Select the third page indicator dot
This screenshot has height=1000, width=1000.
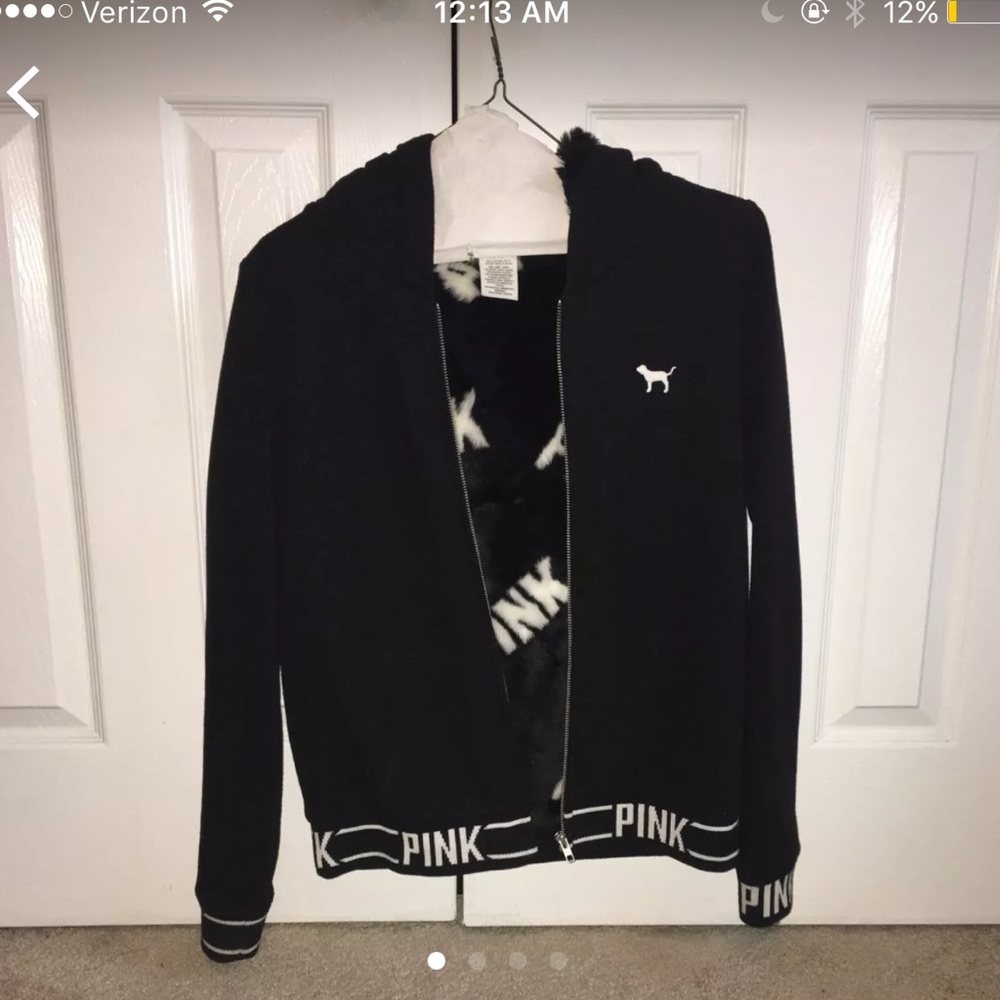pos(518,961)
